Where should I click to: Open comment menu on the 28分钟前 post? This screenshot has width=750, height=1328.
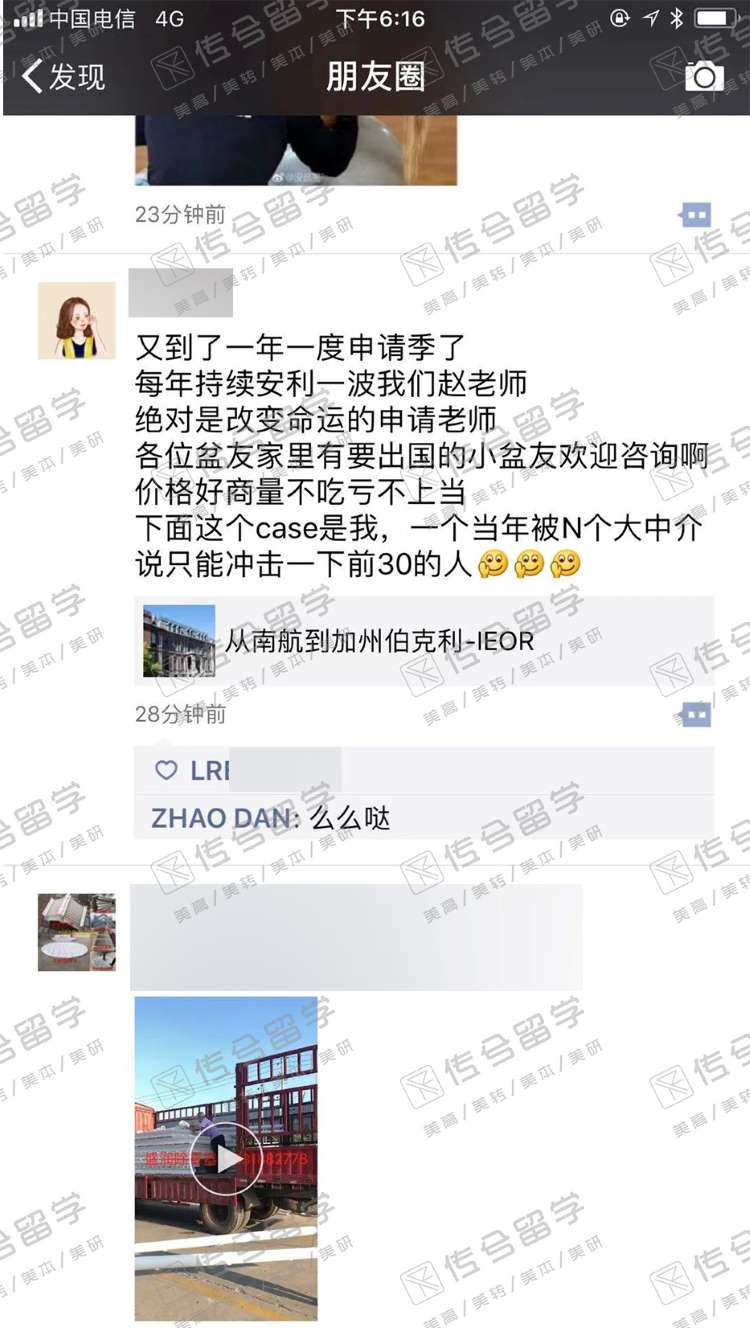click(x=695, y=714)
